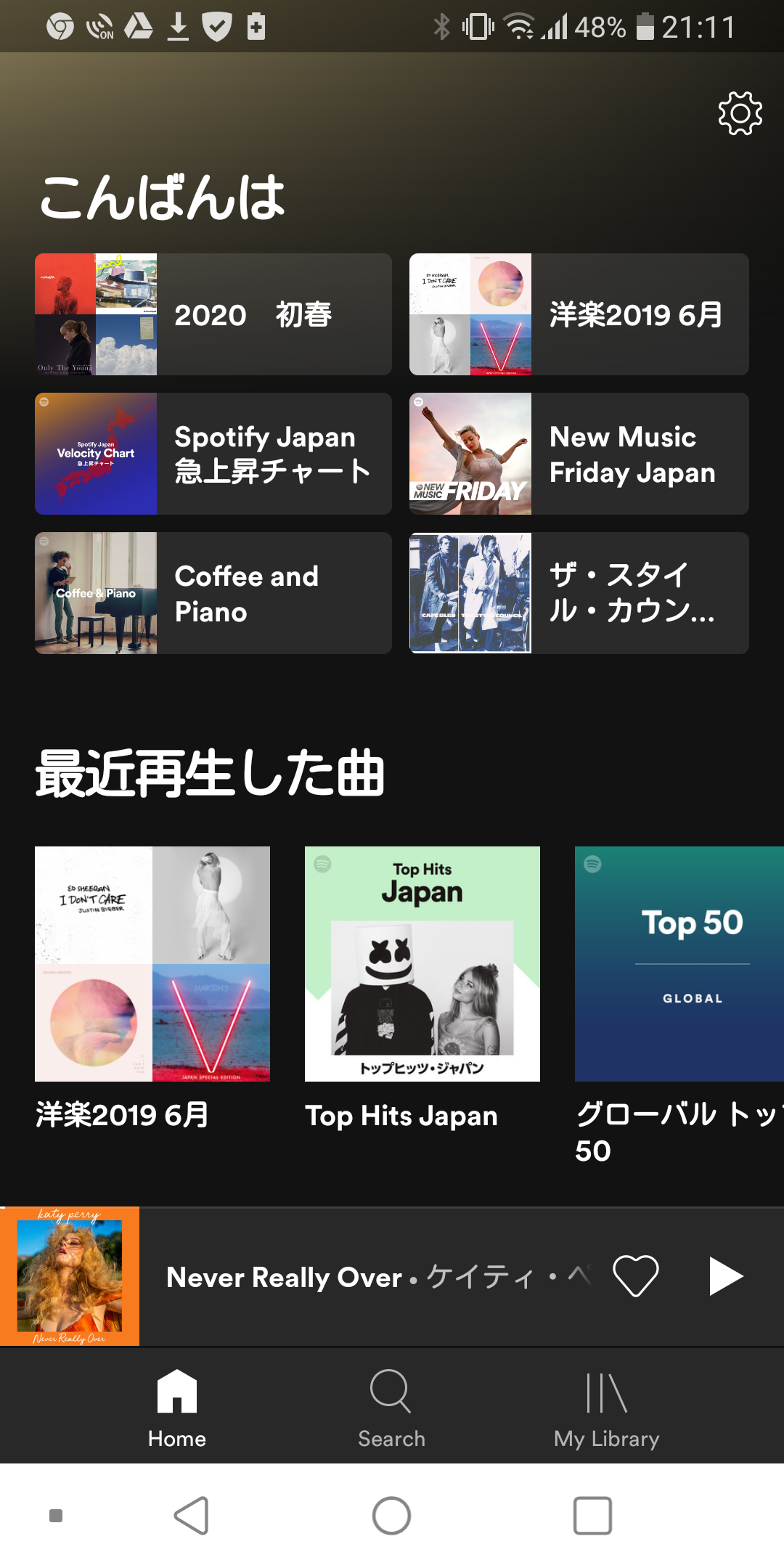784x1568 pixels.
Task: Play Never Really Over
Action: 726,1276
